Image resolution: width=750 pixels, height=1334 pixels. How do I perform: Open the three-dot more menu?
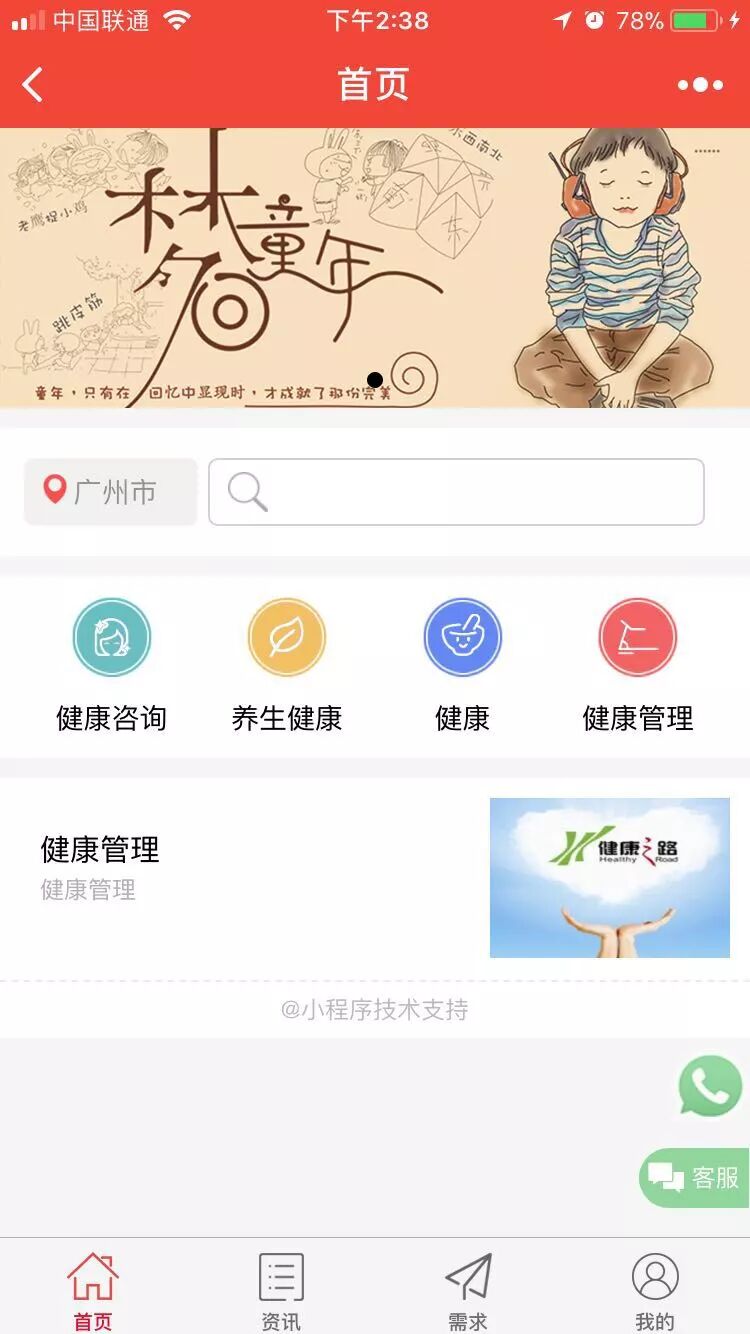700,85
